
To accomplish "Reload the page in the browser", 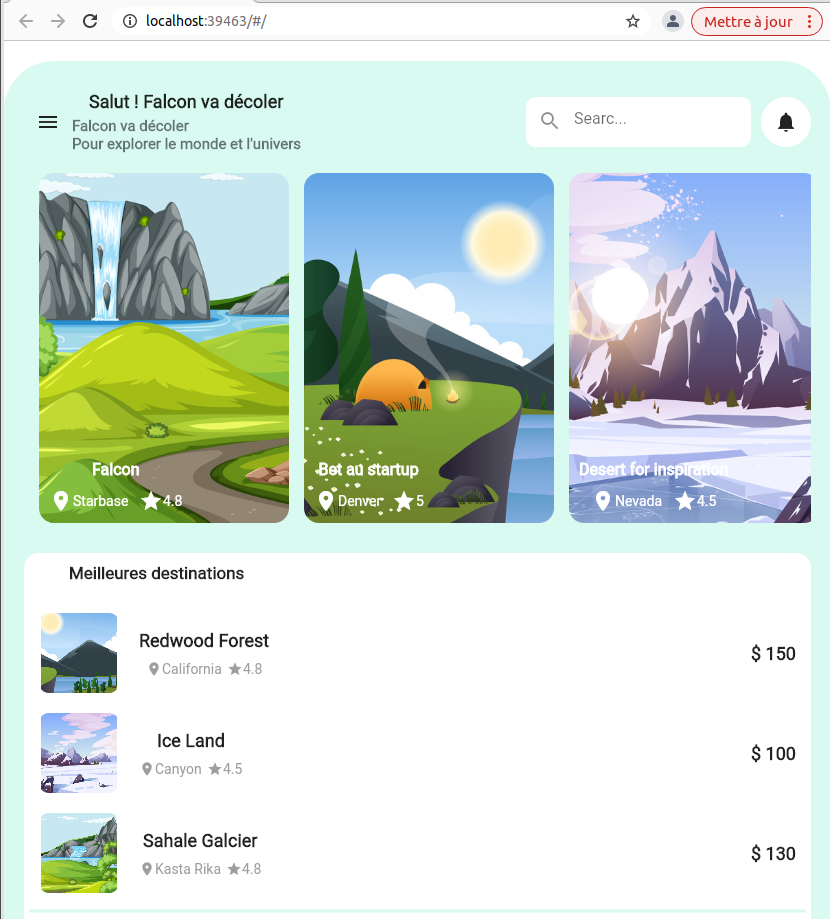I will 90,22.
